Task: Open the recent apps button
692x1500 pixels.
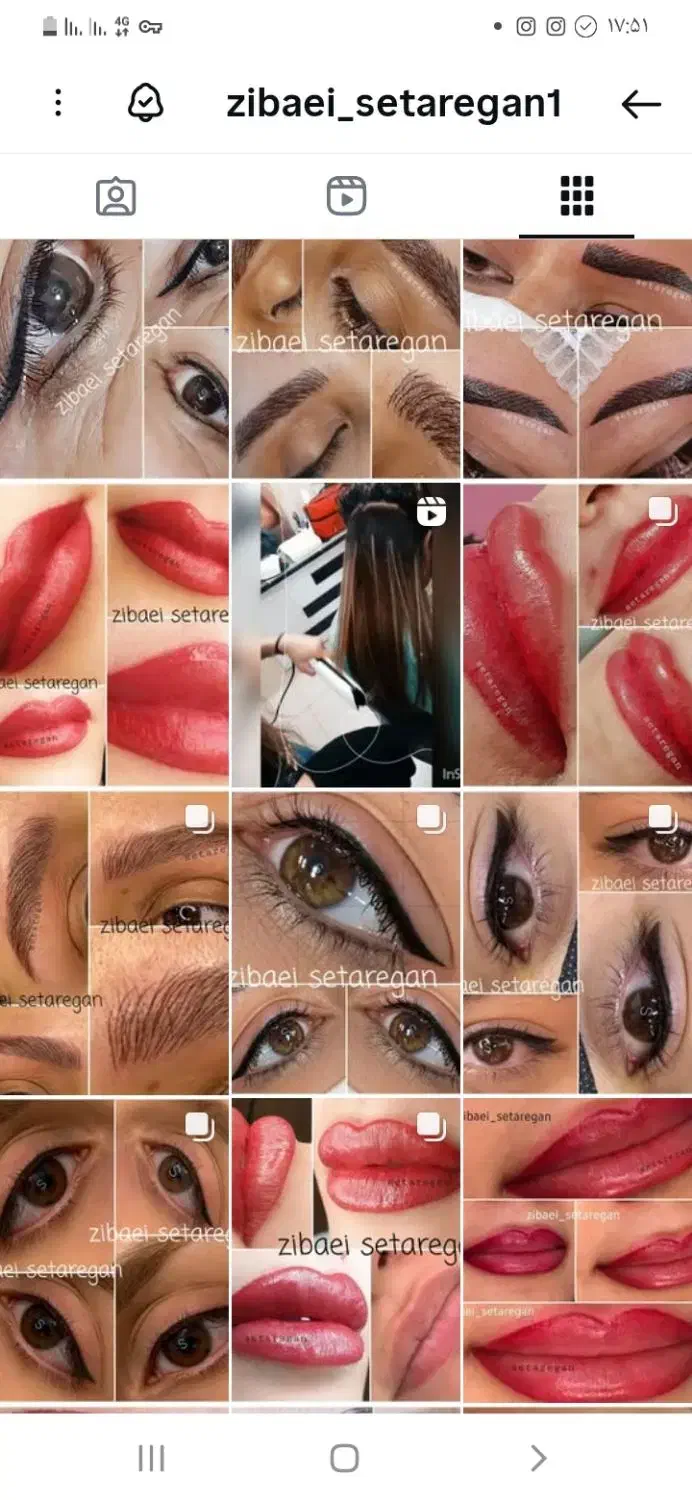Action: [x=151, y=1458]
